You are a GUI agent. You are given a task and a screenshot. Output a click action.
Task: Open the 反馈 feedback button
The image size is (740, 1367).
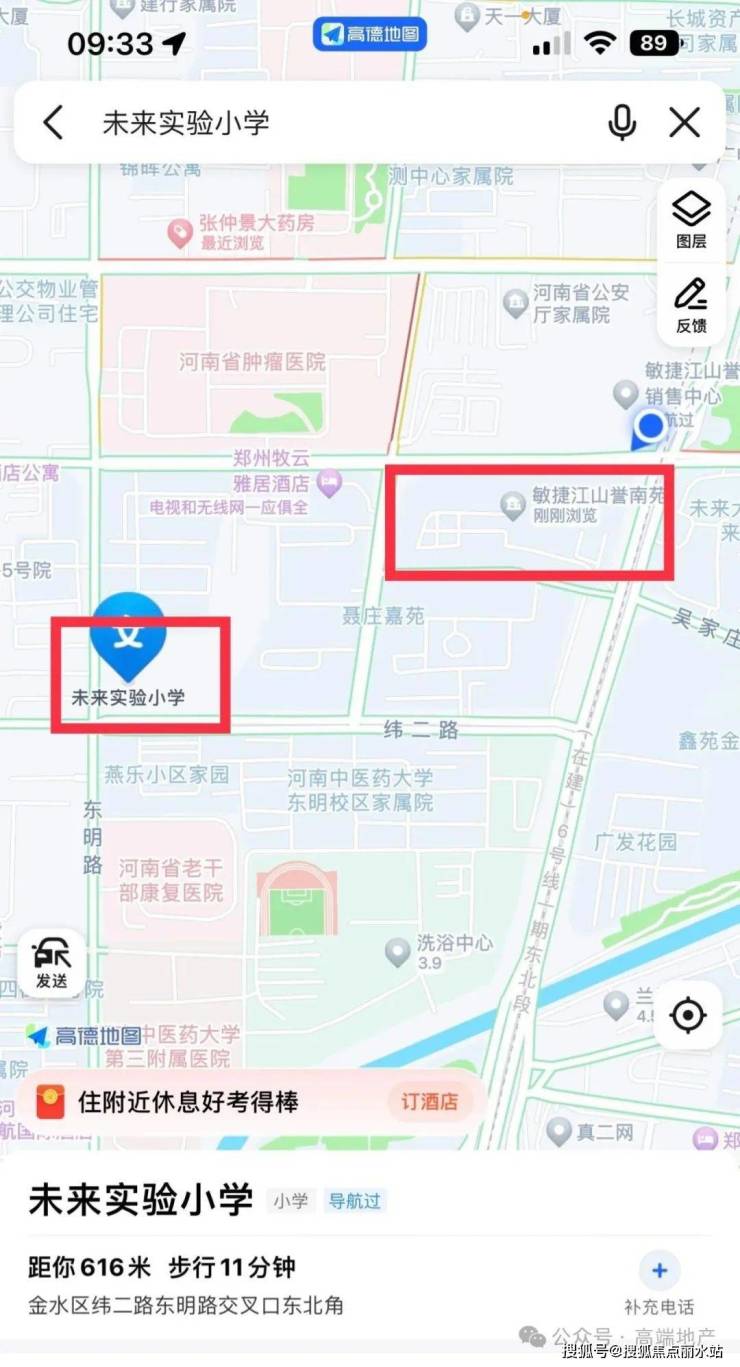[x=691, y=305]
